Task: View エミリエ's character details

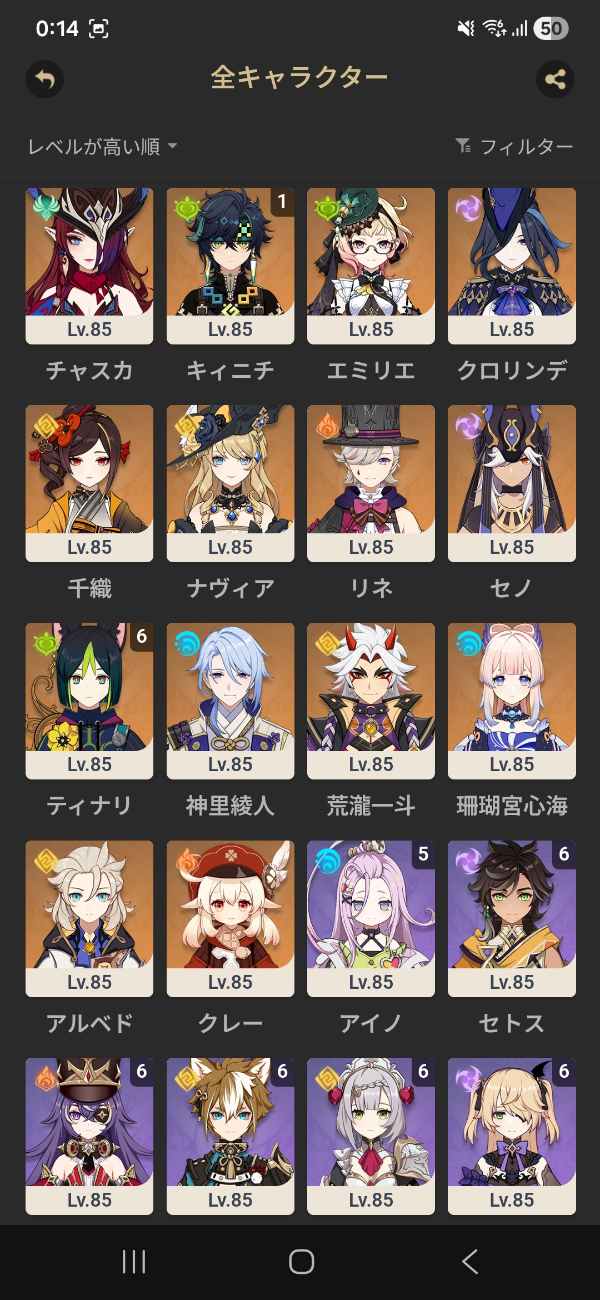Action: pos(371,266)
